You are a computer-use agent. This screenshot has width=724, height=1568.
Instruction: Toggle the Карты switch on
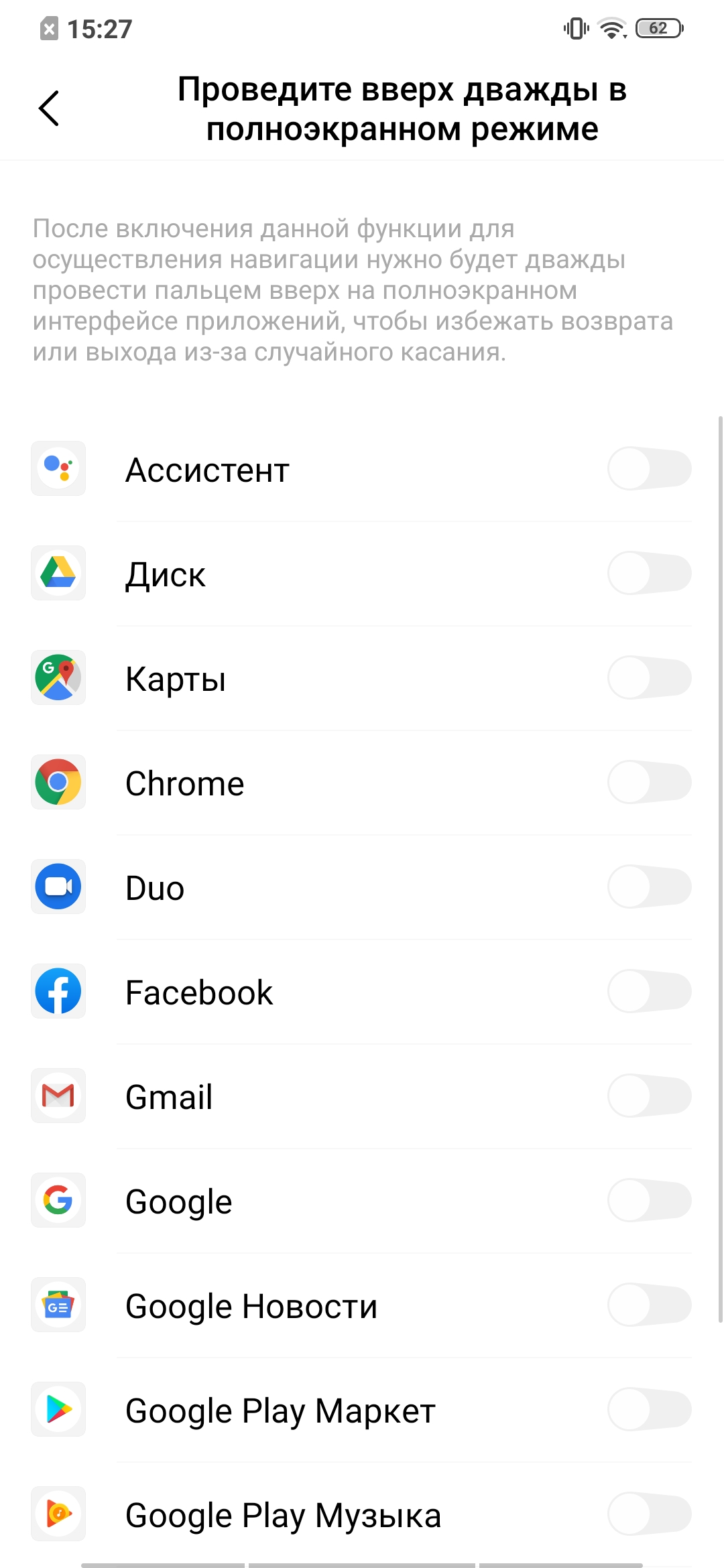[x=649, y=678]
